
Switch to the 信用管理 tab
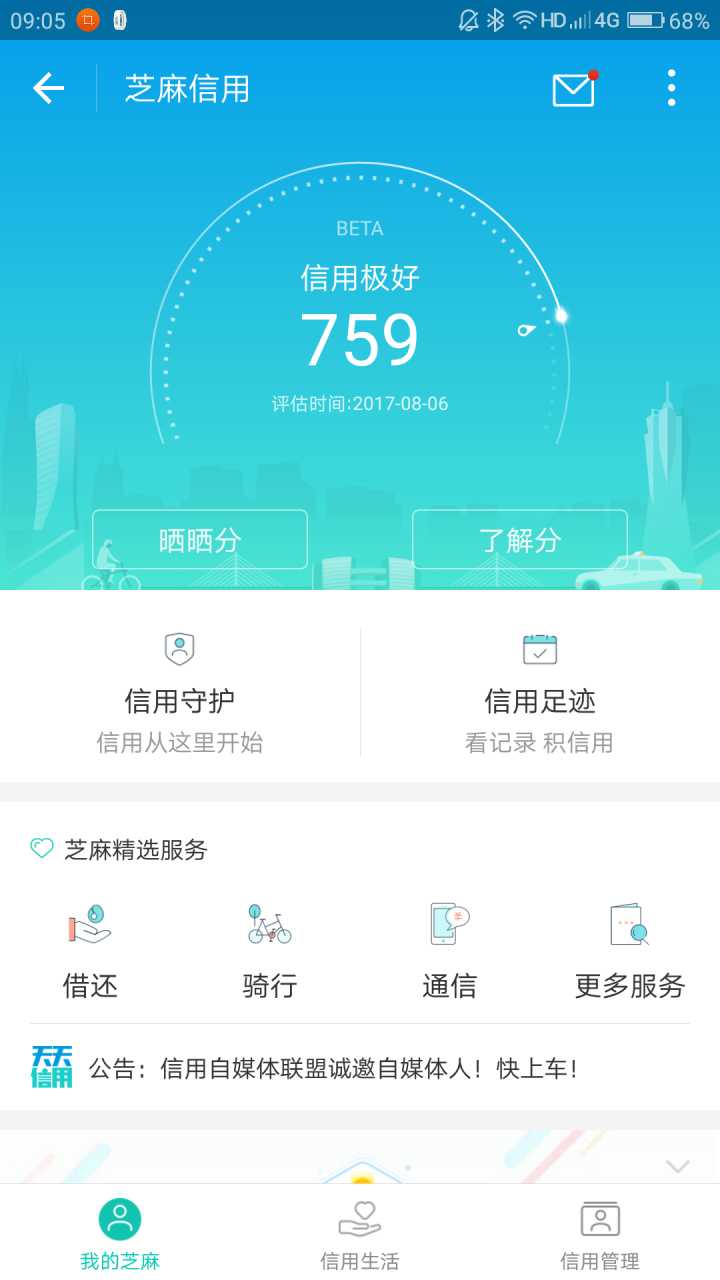[x=600, y=1234]
